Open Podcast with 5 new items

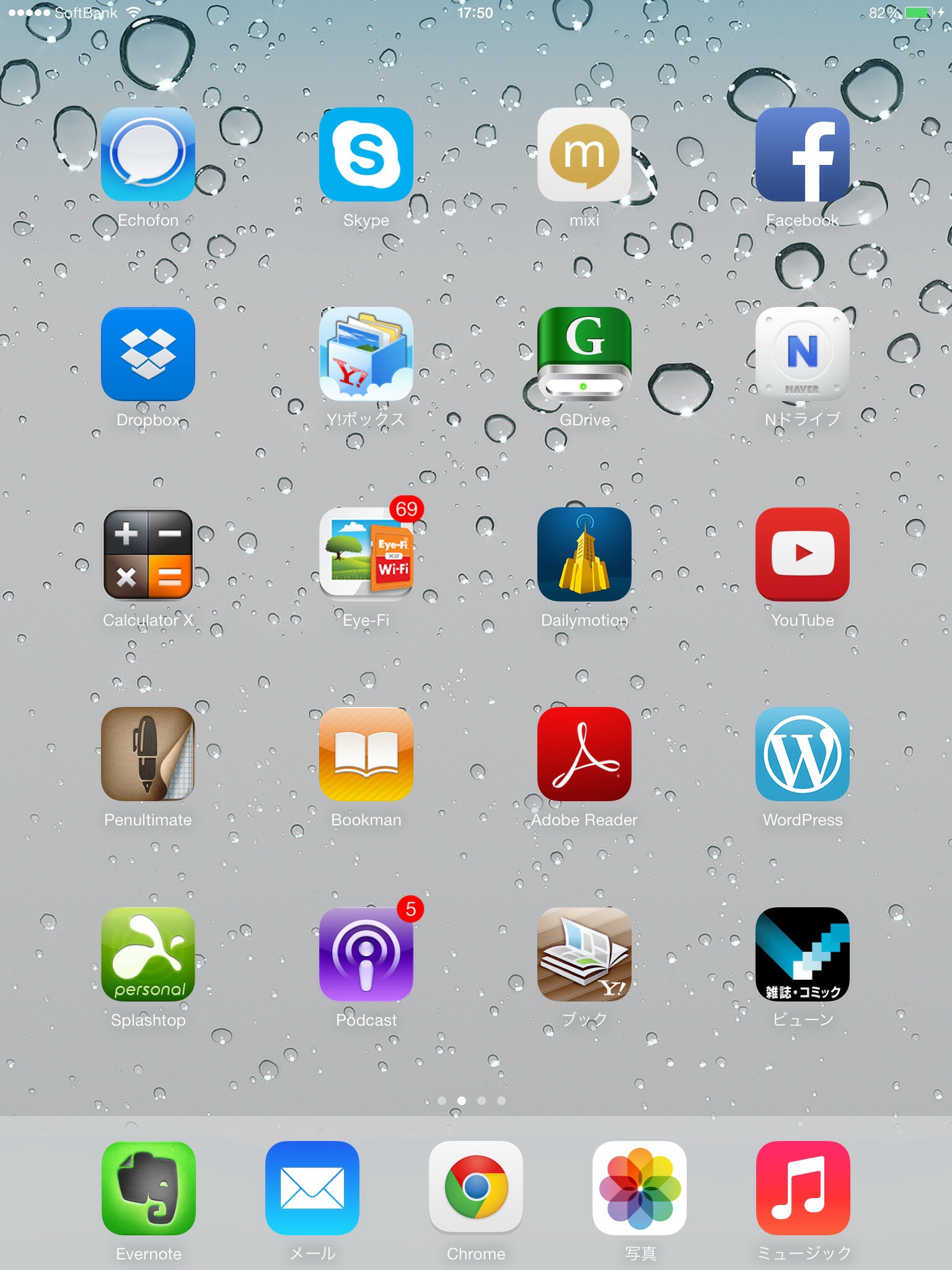pyautogui.click(x=366, y=954)
